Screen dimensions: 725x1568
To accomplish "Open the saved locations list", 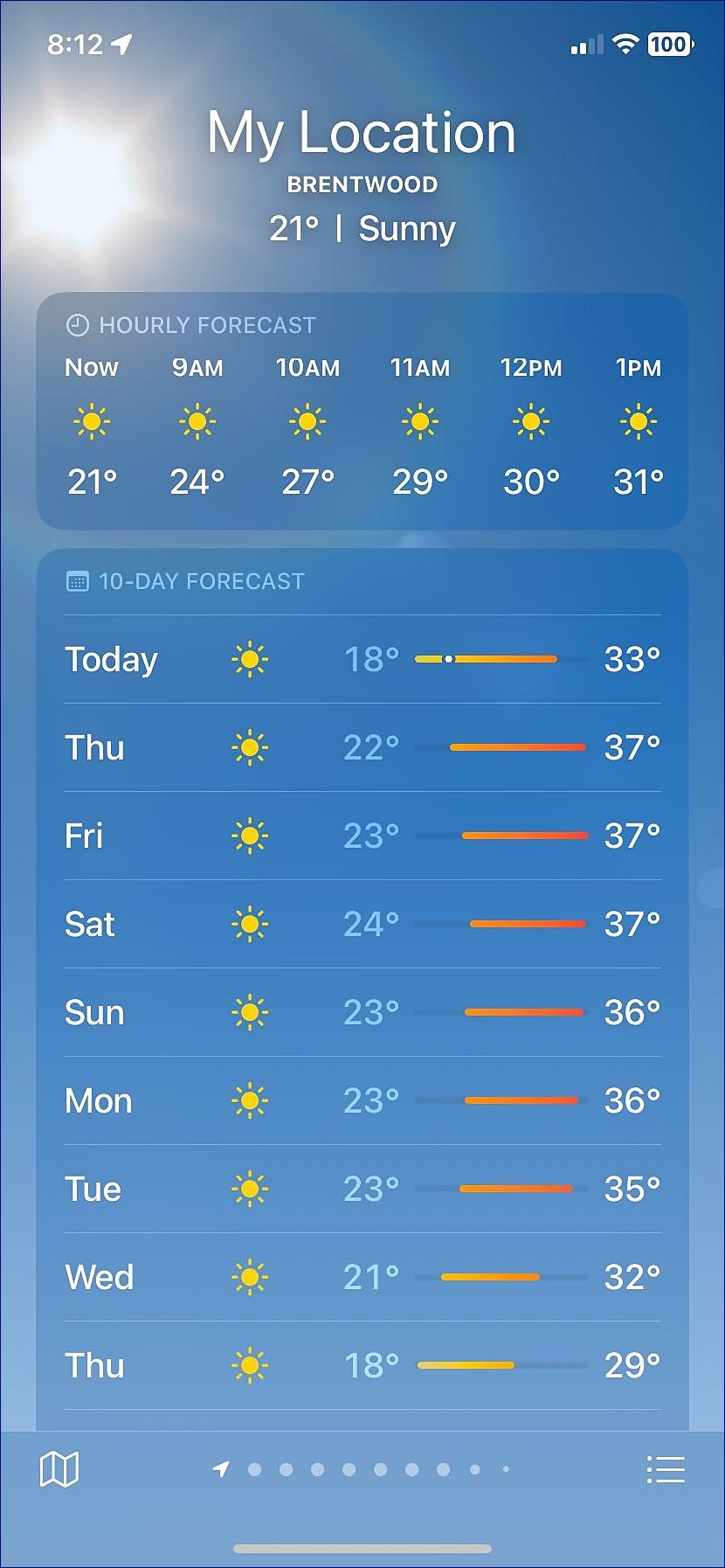I will coord(666,1469).
